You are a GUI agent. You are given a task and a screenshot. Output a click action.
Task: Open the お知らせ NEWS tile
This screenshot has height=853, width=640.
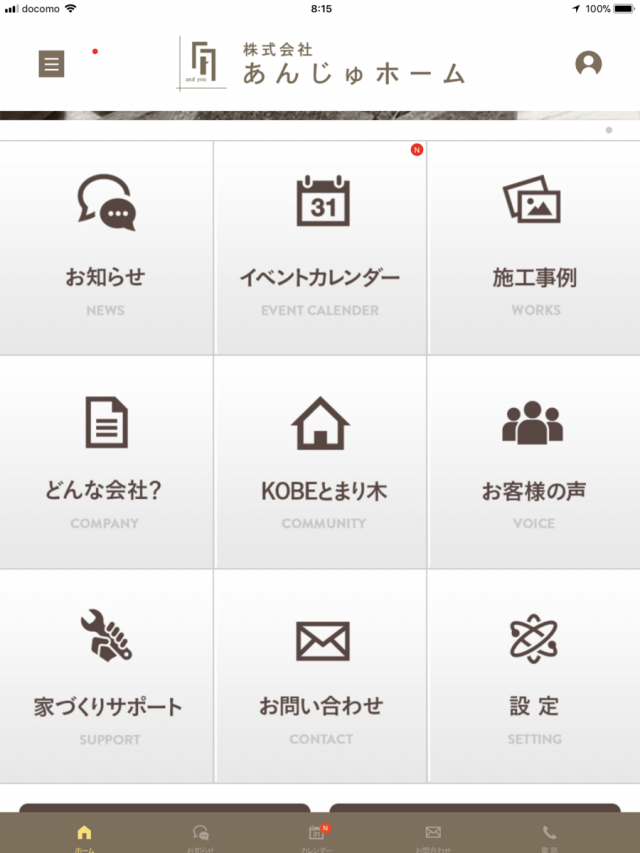[106, 248]
